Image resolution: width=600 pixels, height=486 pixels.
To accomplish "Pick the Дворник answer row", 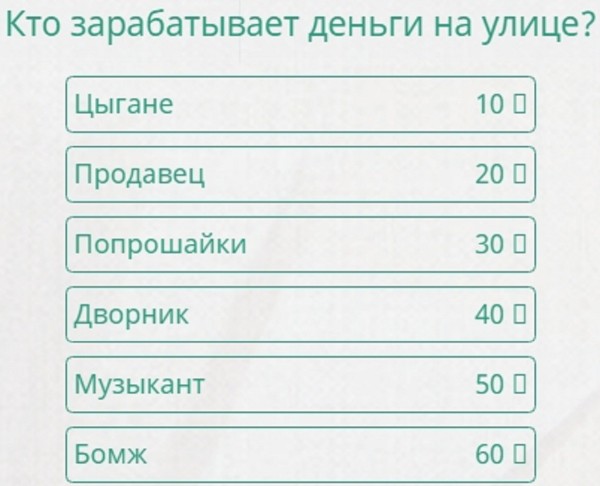I will tap(300, 314).
